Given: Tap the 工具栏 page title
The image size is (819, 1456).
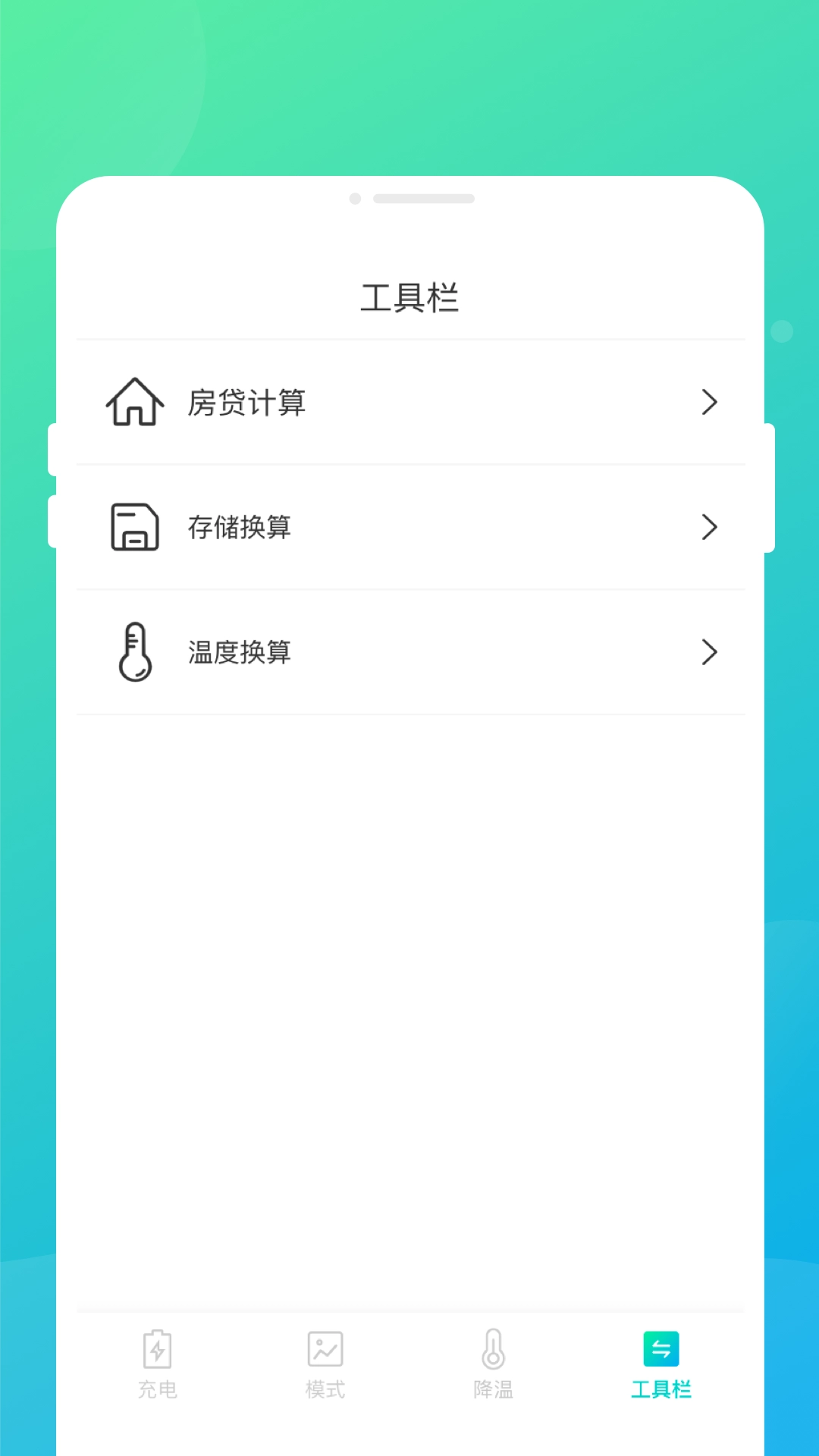Looking at the screenshot, I should [409, 296].
